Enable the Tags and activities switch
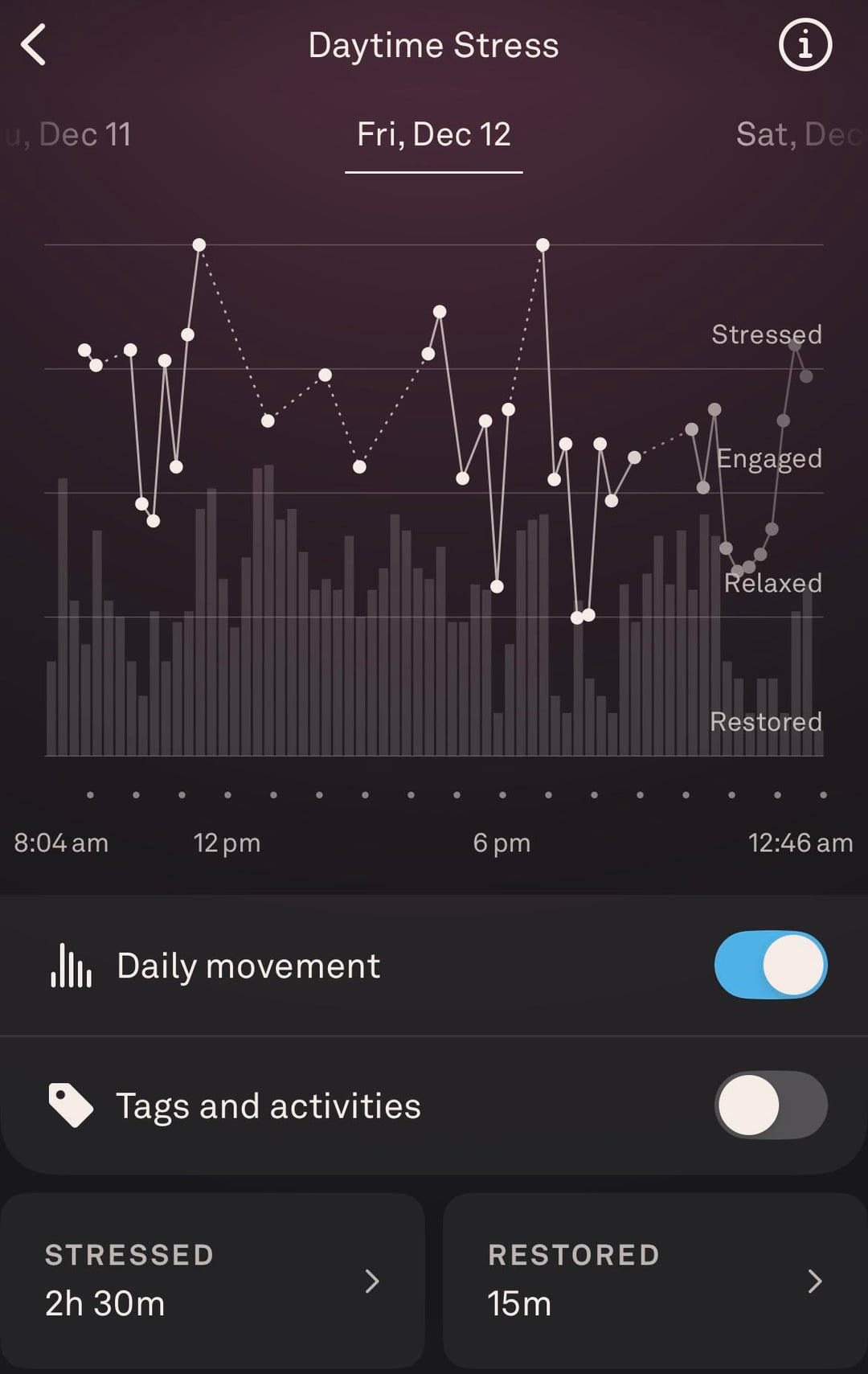 pos(770,1105)
